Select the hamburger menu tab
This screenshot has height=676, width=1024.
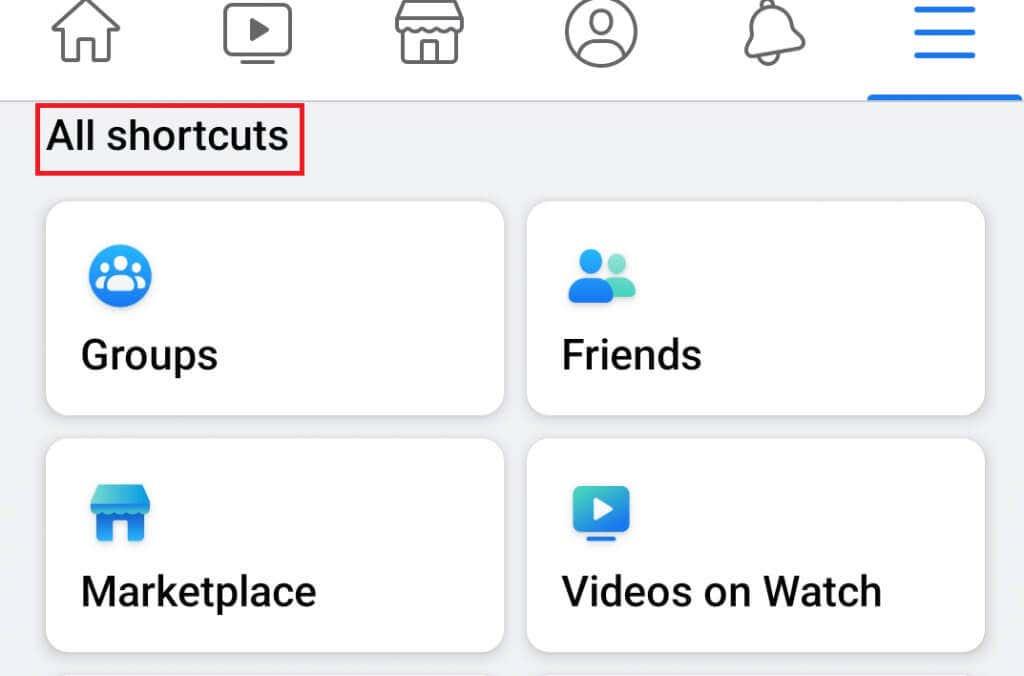[944, 34]
